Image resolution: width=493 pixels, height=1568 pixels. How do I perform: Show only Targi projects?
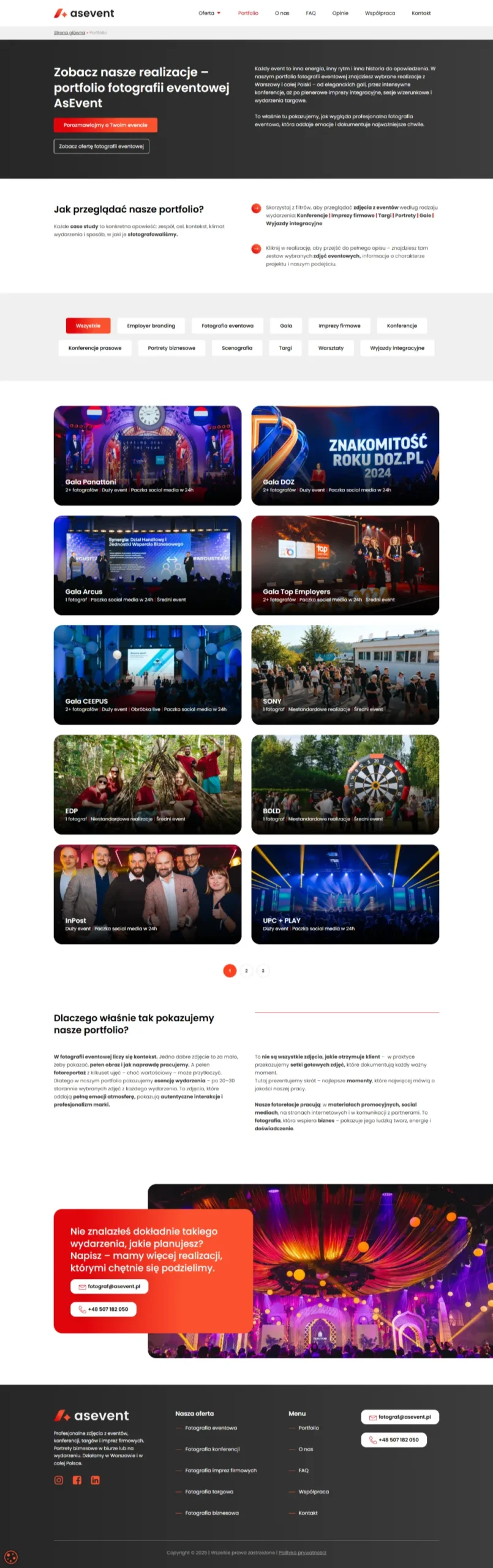[285, 348]
